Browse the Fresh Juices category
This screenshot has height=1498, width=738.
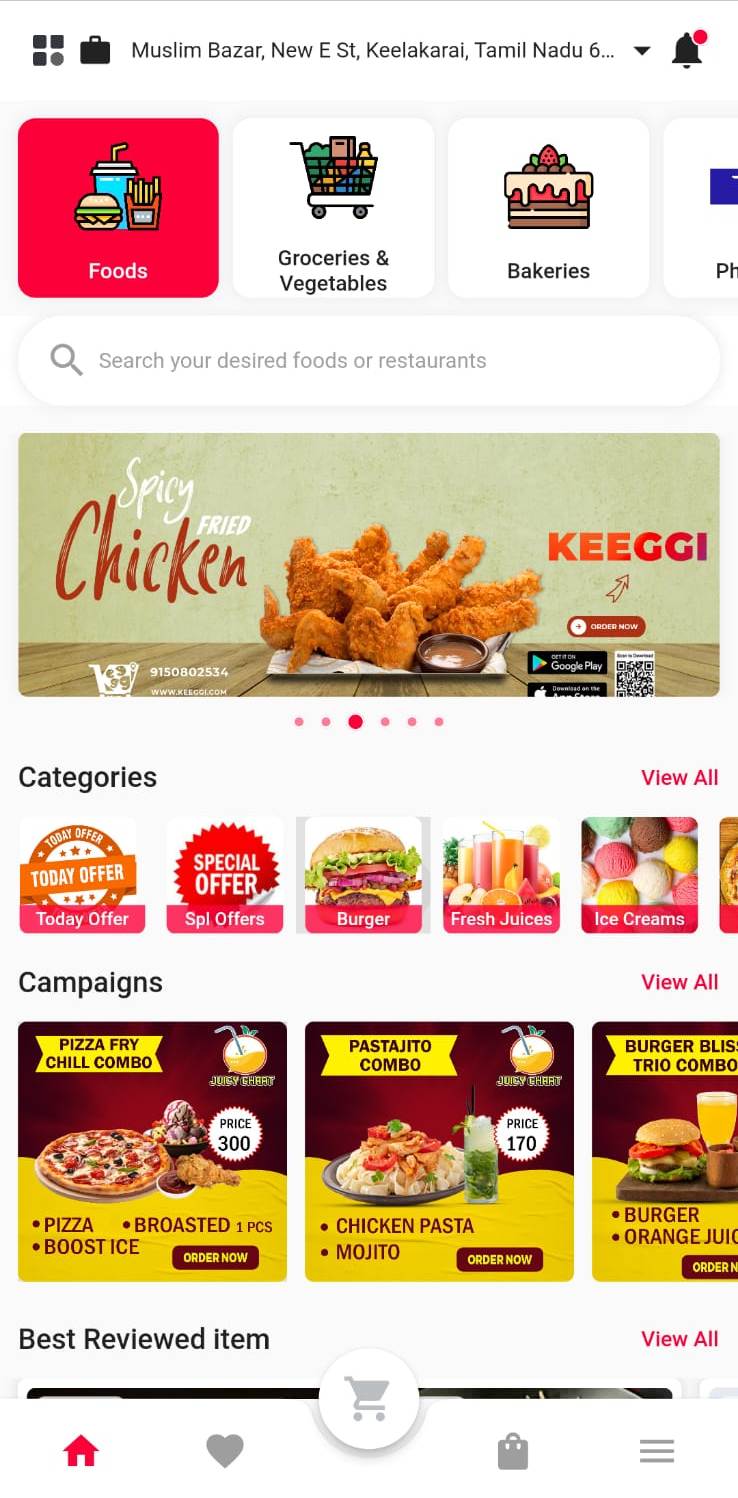[501, 876]
